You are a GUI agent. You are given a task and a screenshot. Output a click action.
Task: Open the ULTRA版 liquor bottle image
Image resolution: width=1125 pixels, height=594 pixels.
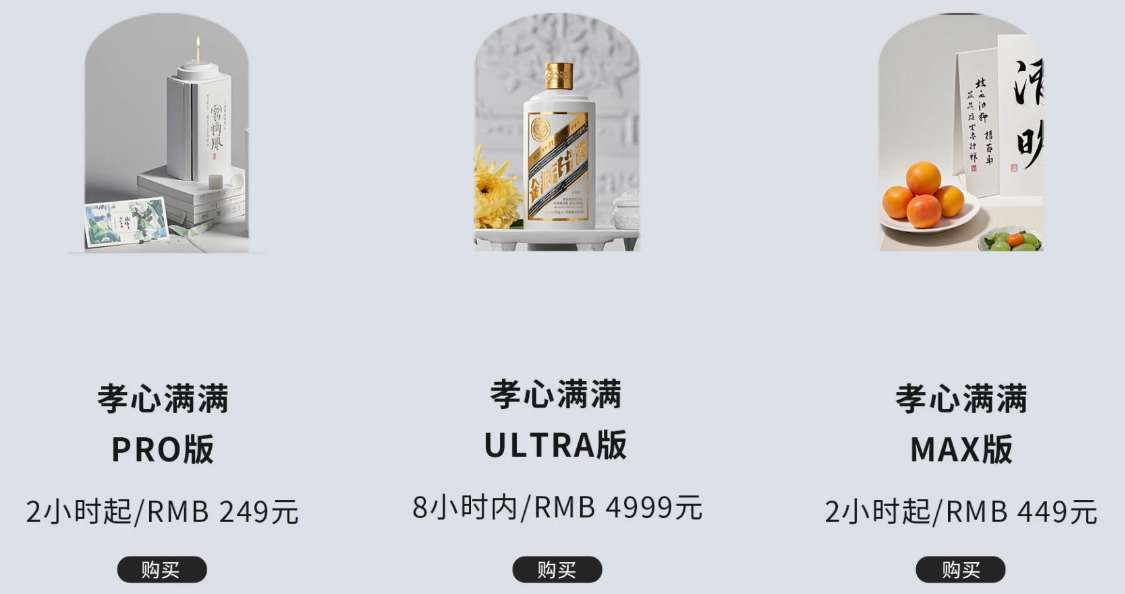(x=557, y=133)
